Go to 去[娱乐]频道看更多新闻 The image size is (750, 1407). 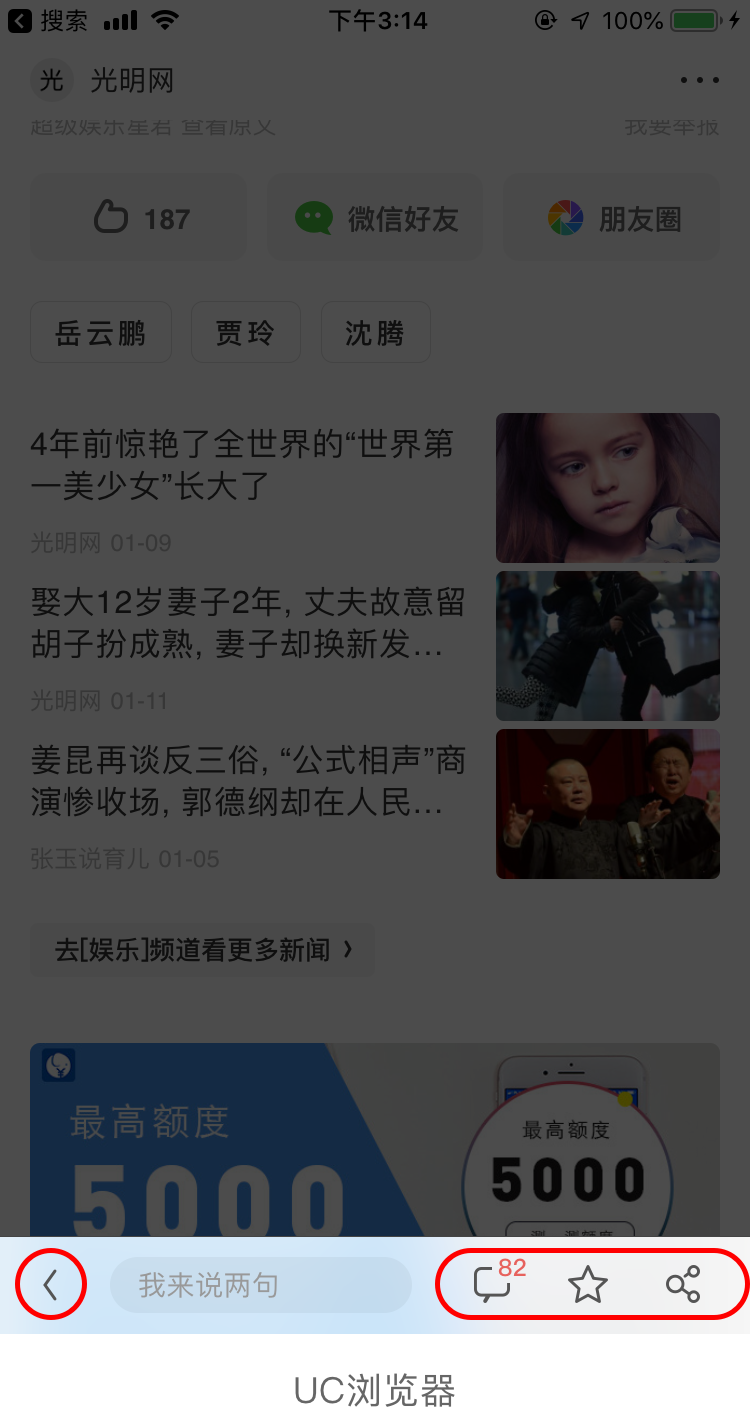[x=202, y=950]
